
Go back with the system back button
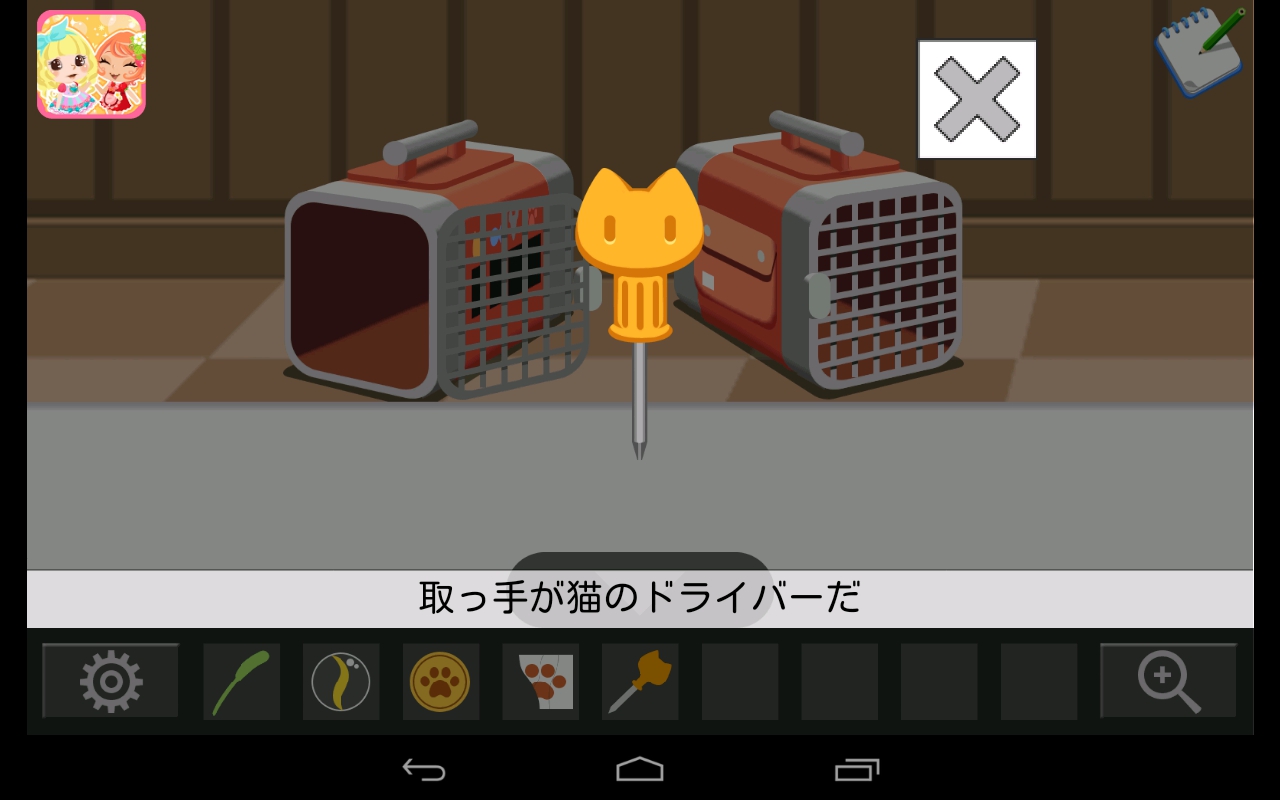coord(424,769)
